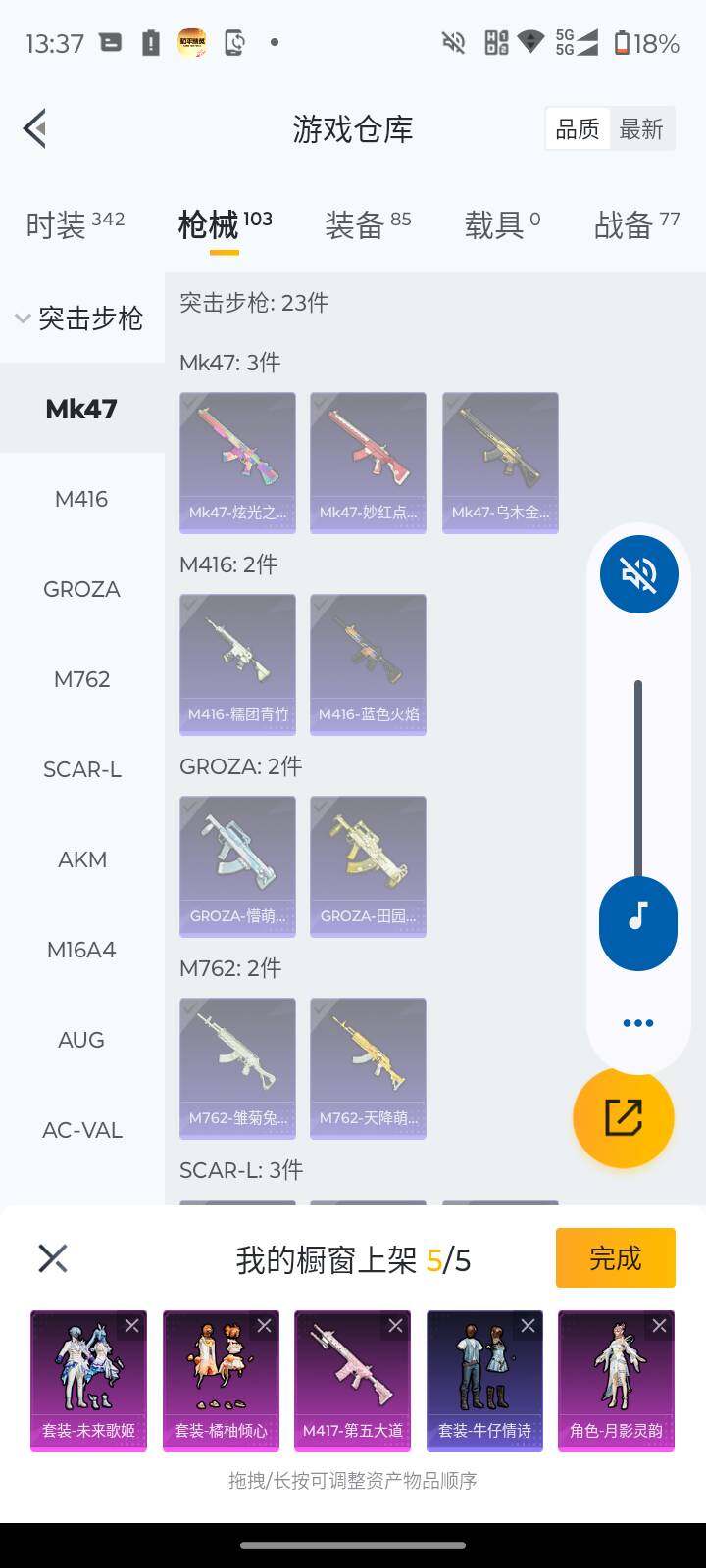Select the GROZA-田园… skin tile
706x1568 pixels.
click(x=368, y=866)
